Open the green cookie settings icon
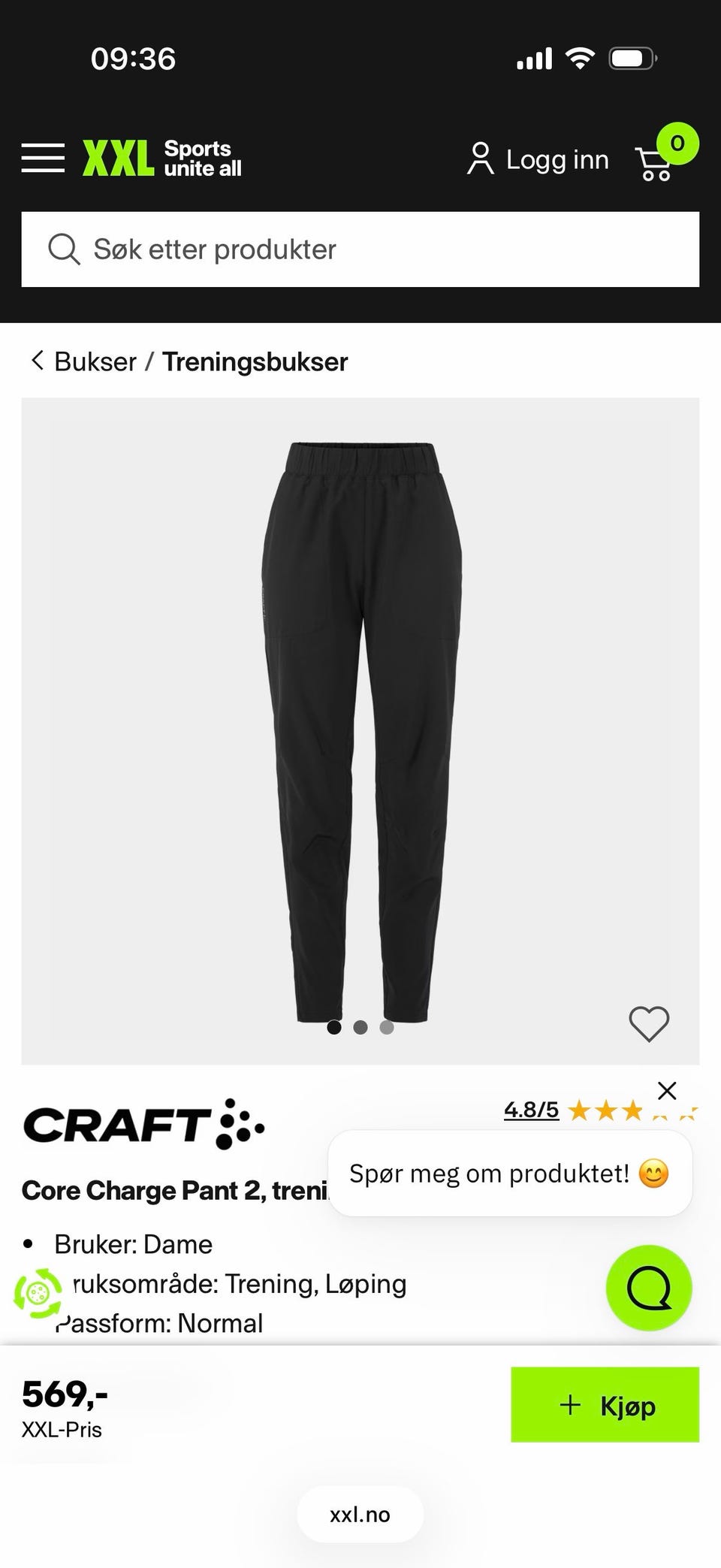The width and height of the screenshot is (721, 1568). (x=38, y=1292)
